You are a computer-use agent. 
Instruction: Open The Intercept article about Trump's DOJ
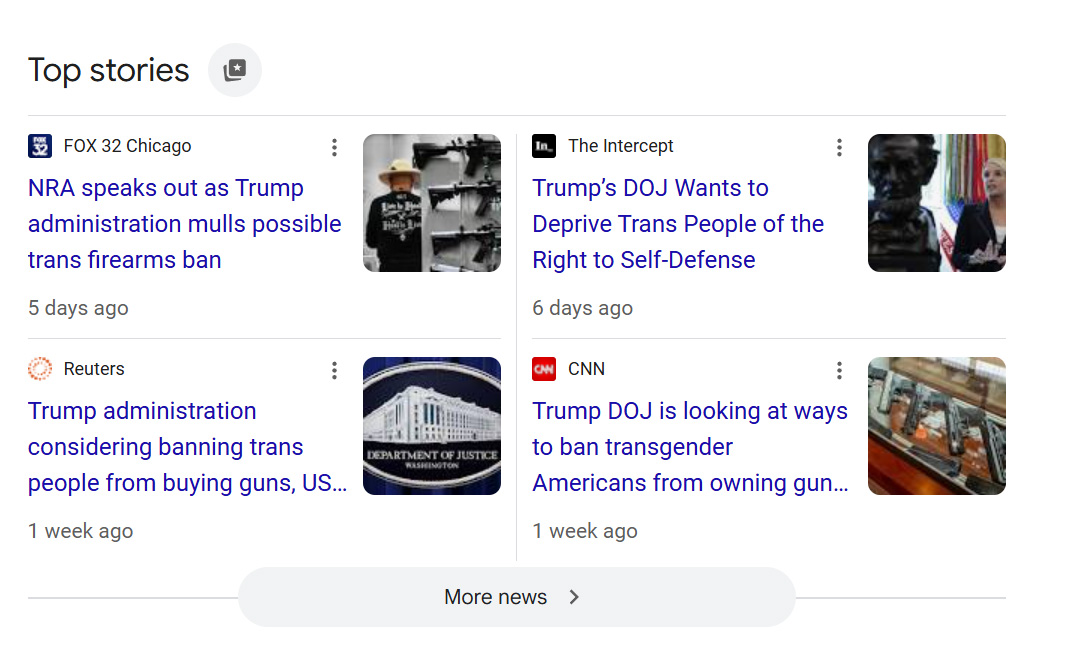[x=678, y=224]
